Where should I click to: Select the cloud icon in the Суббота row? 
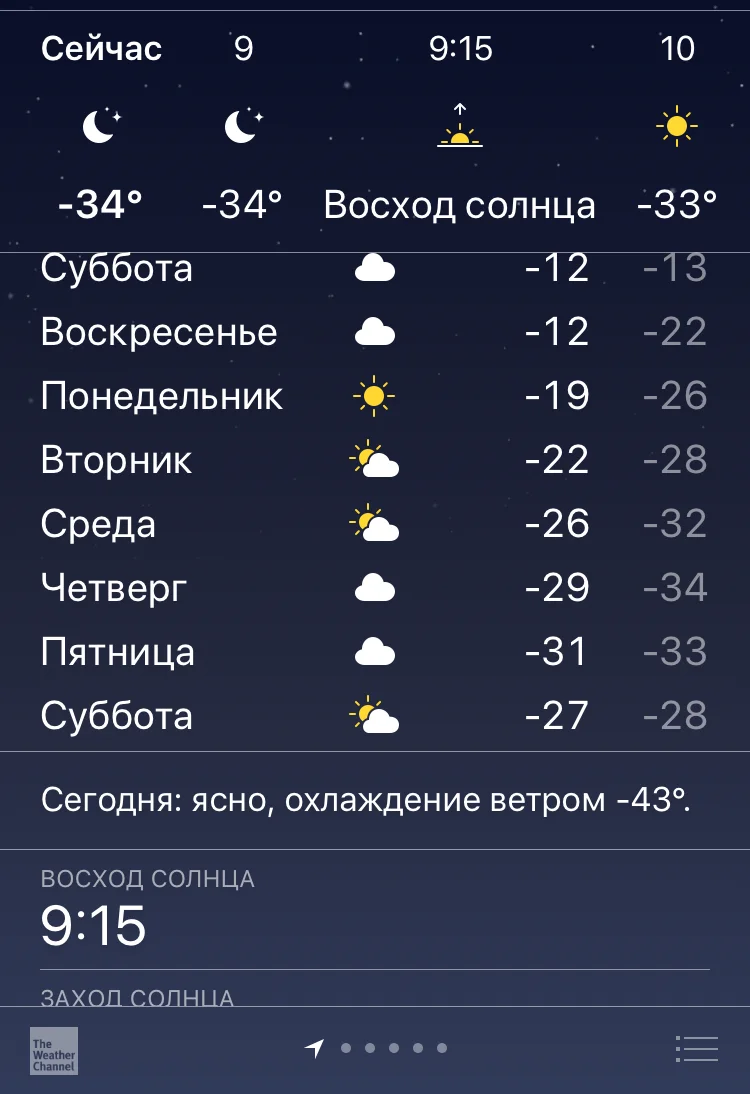pyautogui.click(x=373, y=267)
